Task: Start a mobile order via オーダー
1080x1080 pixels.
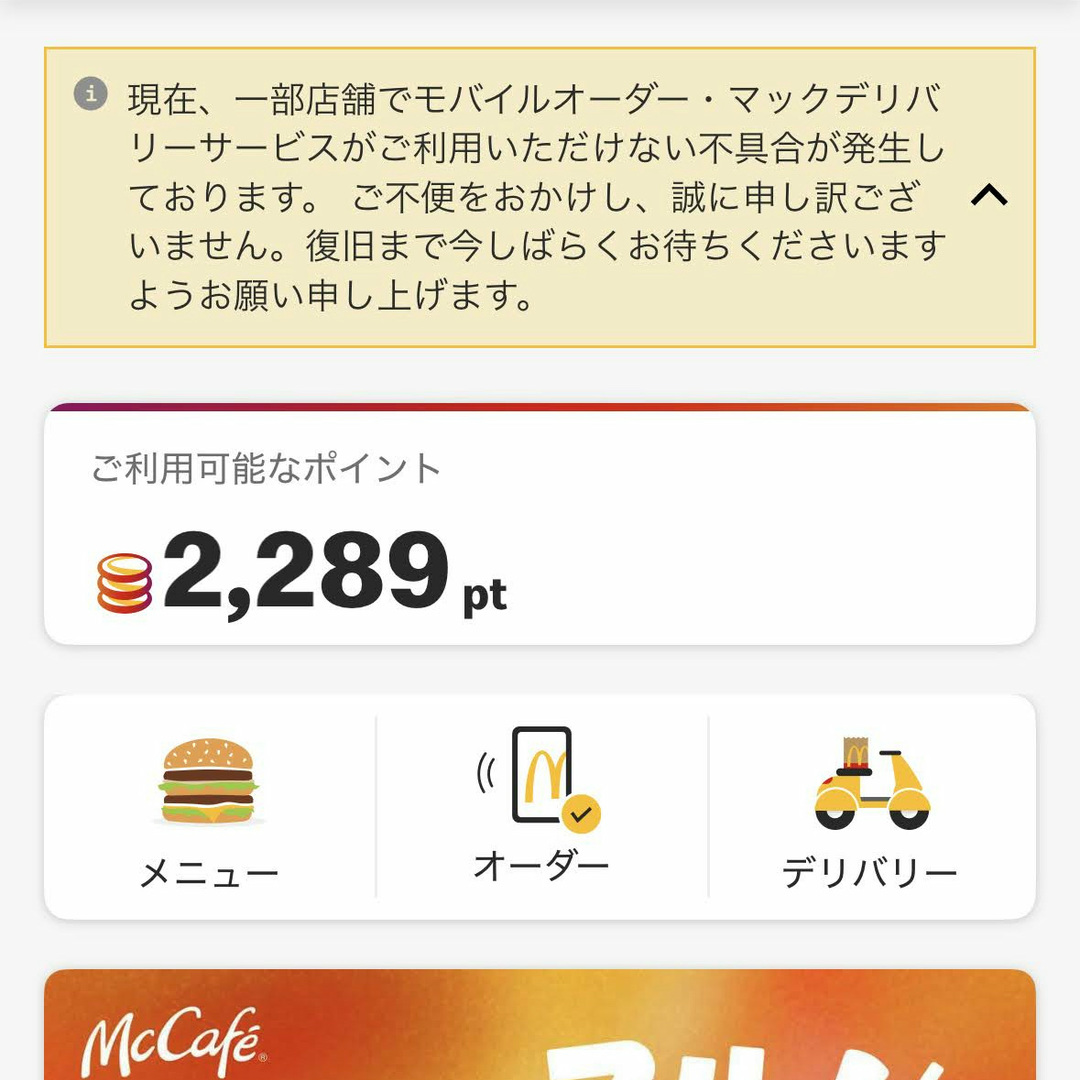Action: pyautogui.click(x=541, y=806)
